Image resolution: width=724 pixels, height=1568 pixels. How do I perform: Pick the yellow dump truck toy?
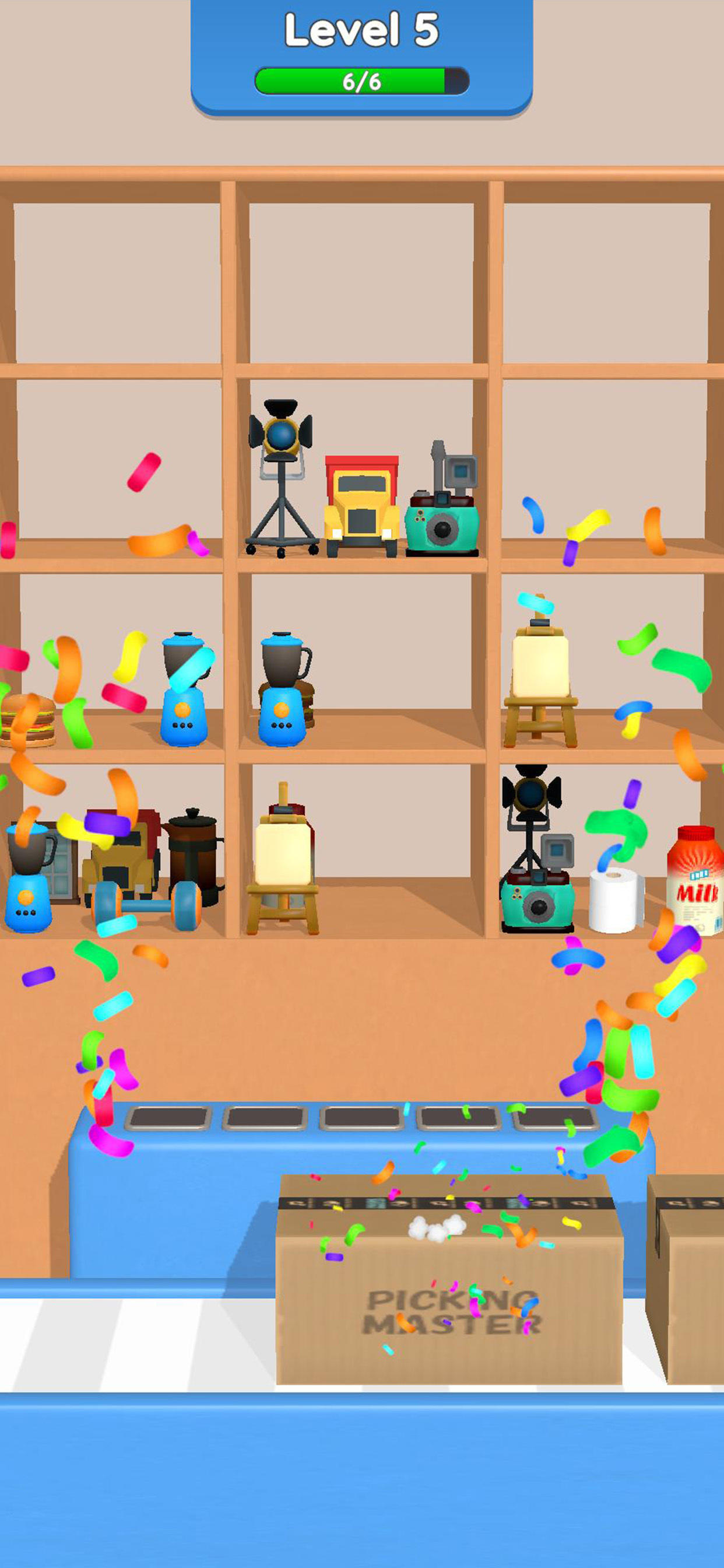coord(362,505)
